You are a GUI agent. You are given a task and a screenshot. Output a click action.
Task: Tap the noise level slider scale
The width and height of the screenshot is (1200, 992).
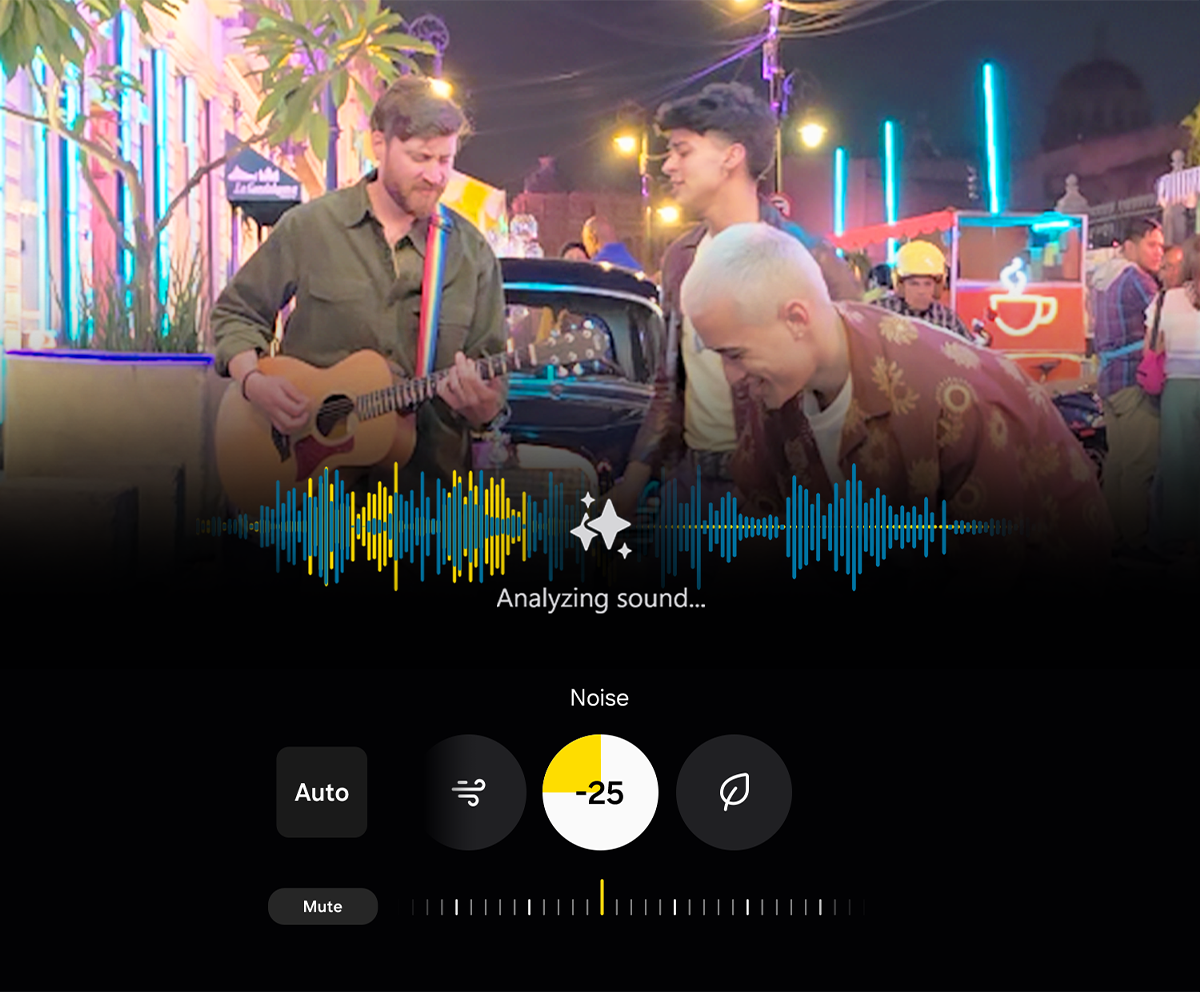point(638,907)
